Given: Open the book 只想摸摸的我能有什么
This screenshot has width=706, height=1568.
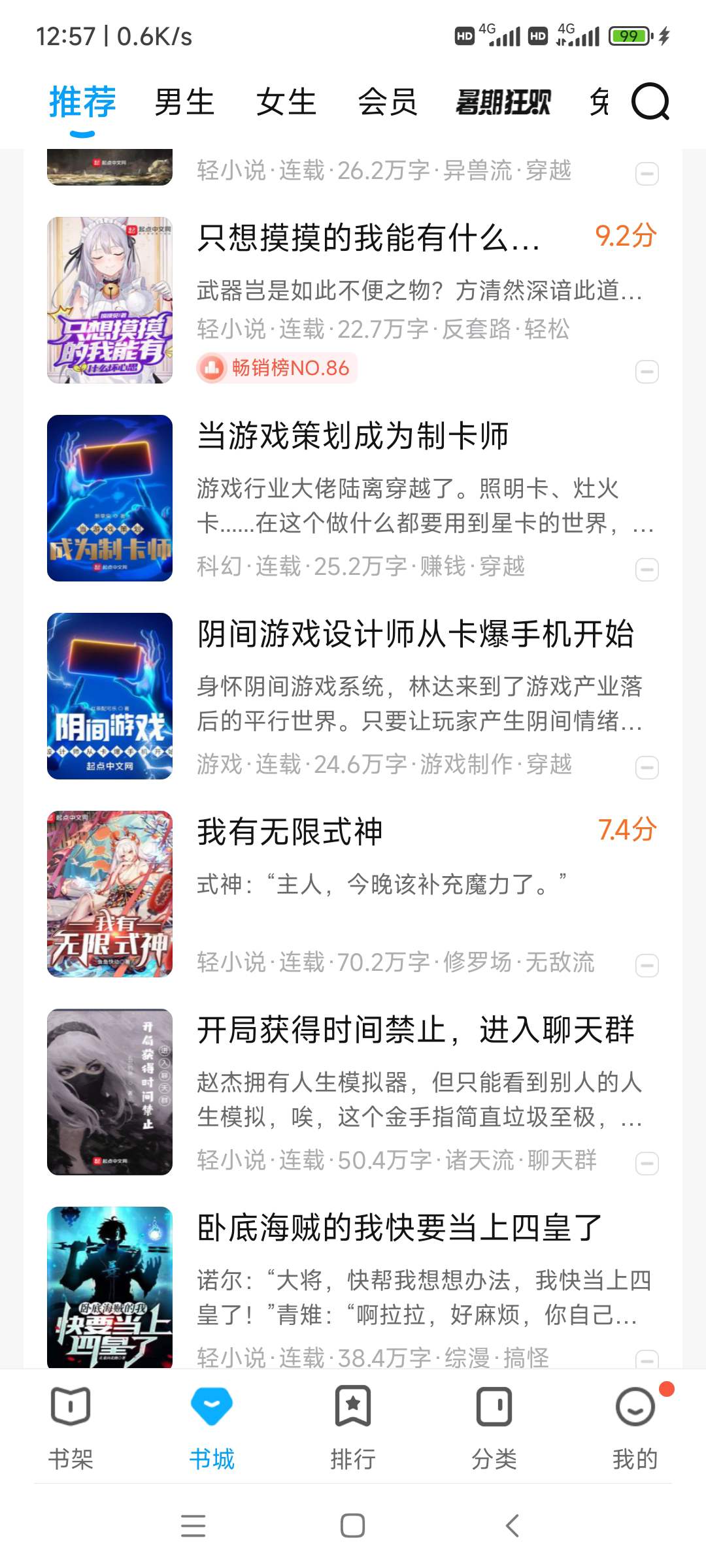Looking at the screenshot, I should (x=369, y=238).
